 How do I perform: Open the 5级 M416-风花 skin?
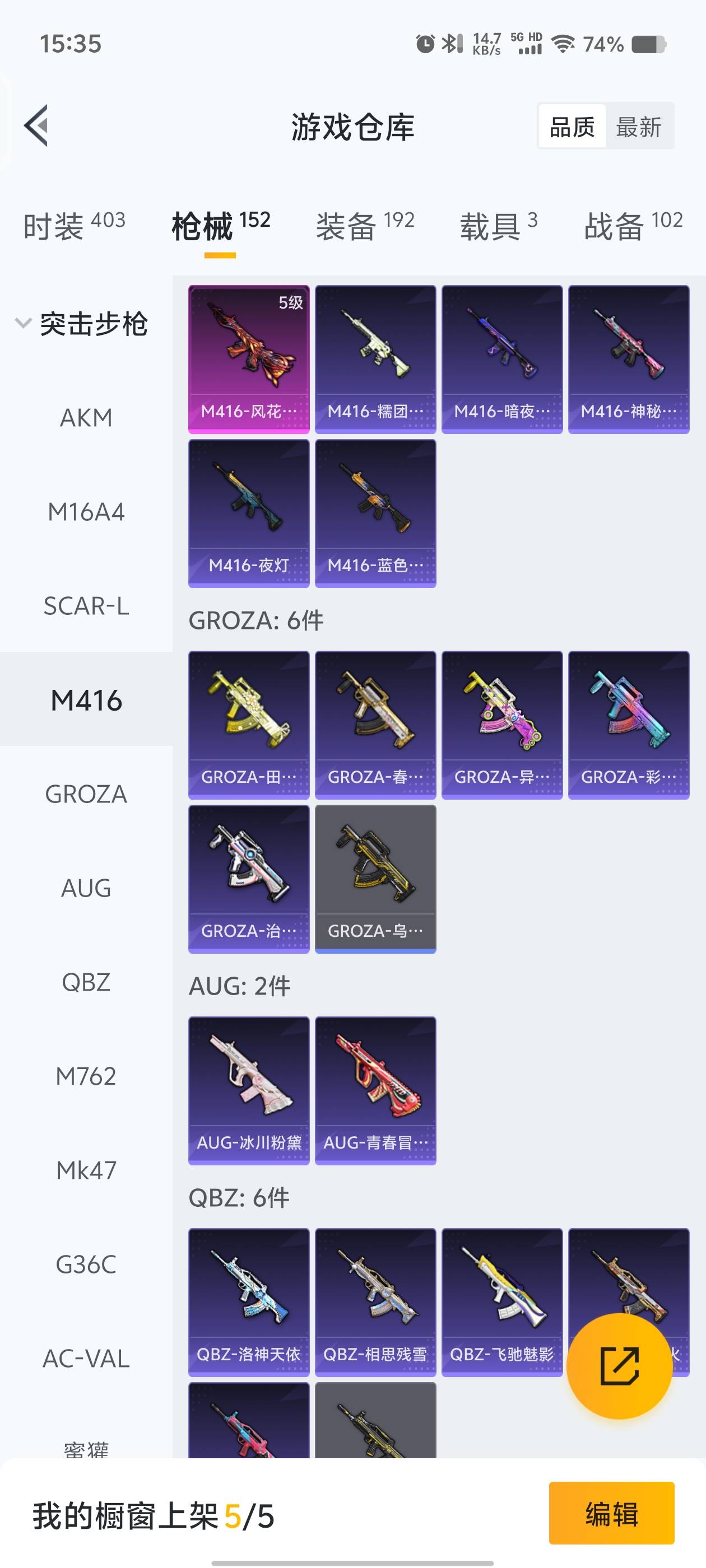tap(249, 359)
